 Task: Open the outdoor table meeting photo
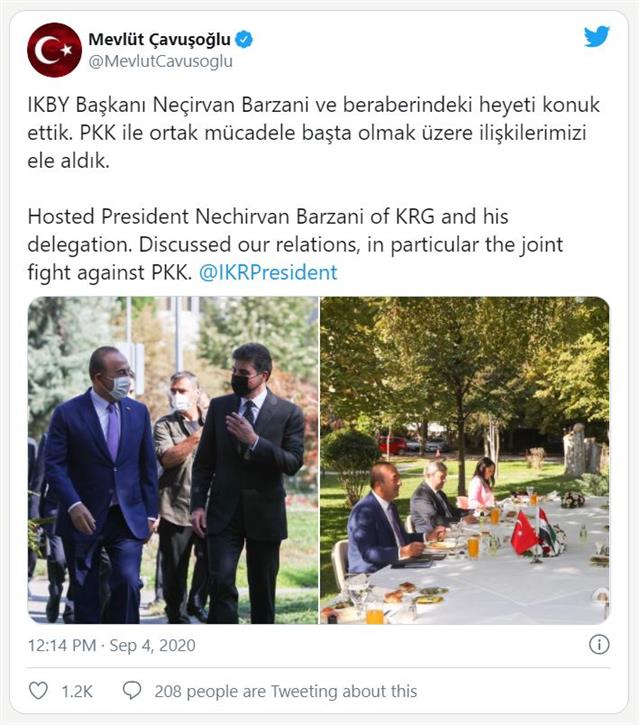click(465, 460)
